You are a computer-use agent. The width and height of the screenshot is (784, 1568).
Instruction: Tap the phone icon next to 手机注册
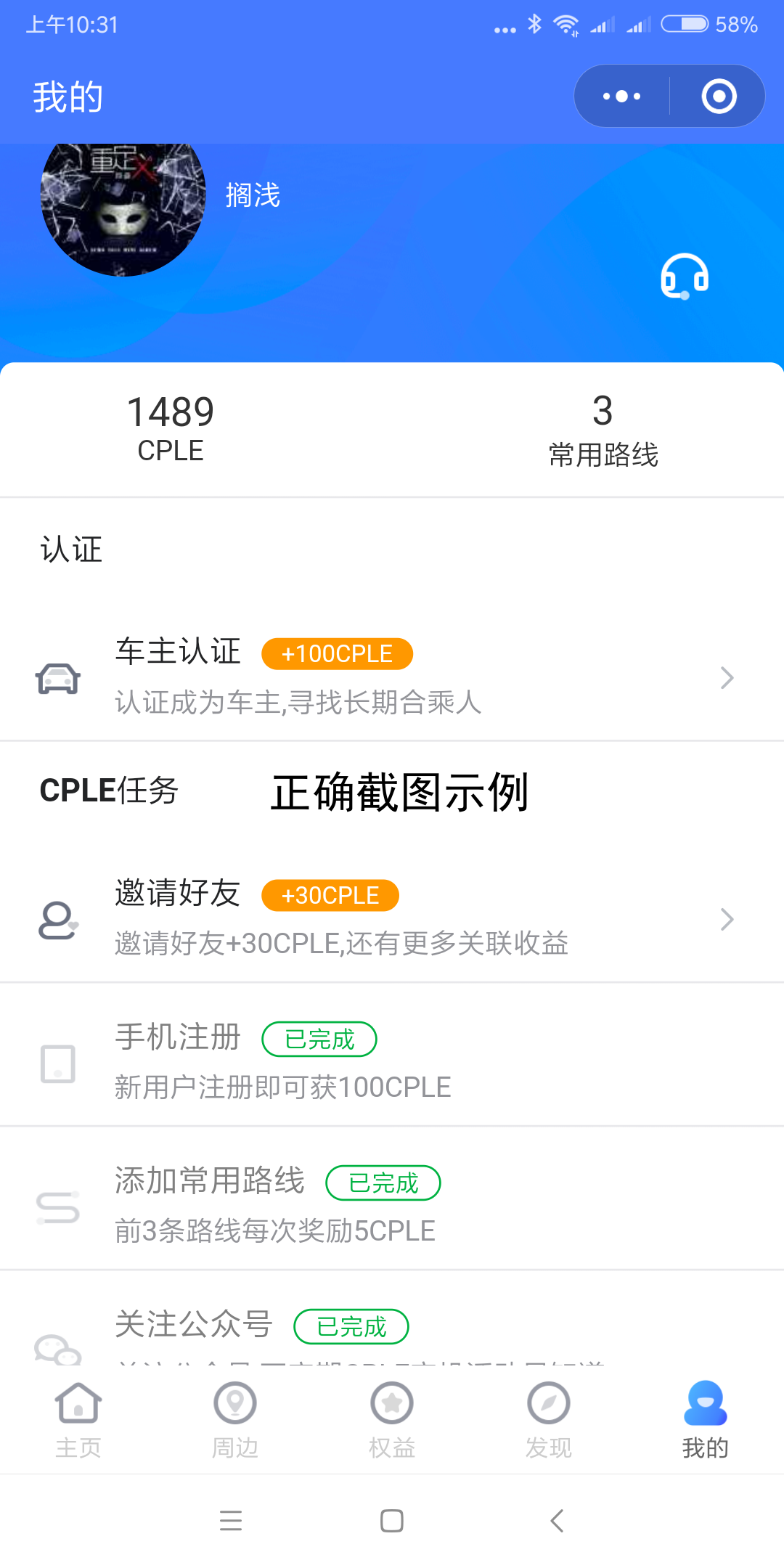59,1062
